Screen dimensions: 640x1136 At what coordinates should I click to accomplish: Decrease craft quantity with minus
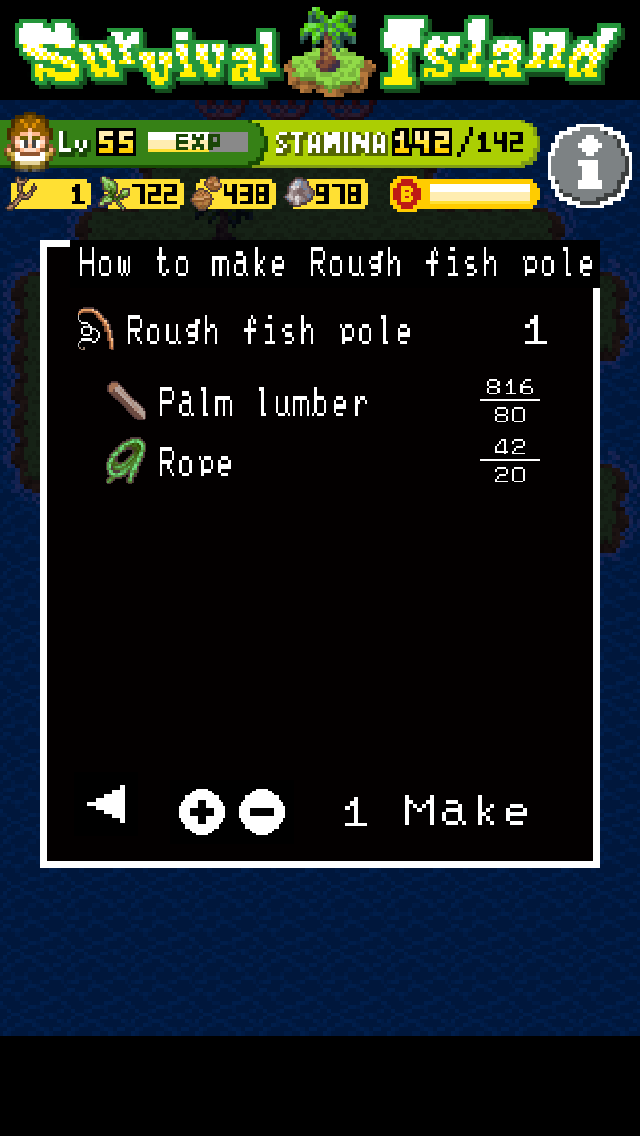(262, 812)
